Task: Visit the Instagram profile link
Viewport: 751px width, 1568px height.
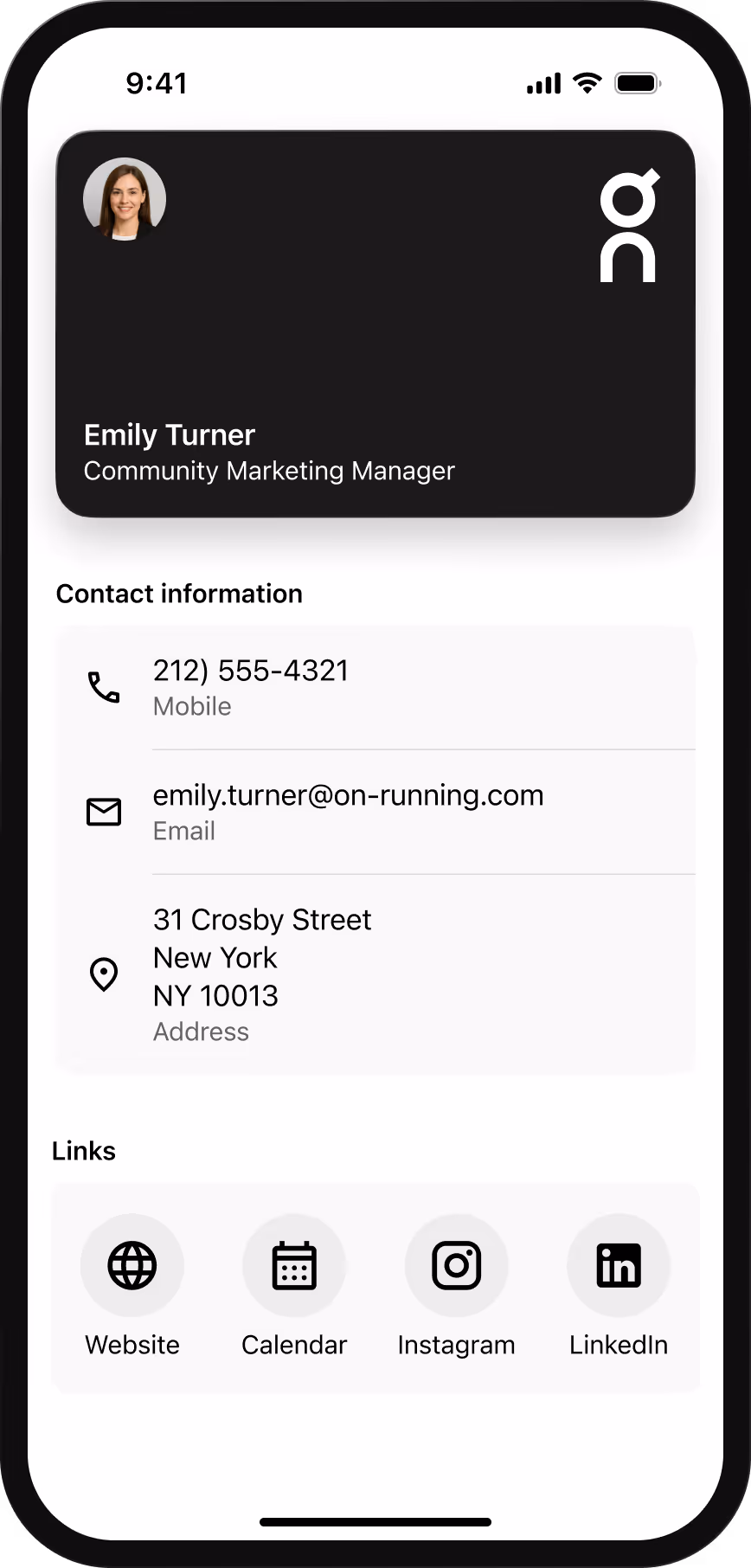Action: (456, 1266)
